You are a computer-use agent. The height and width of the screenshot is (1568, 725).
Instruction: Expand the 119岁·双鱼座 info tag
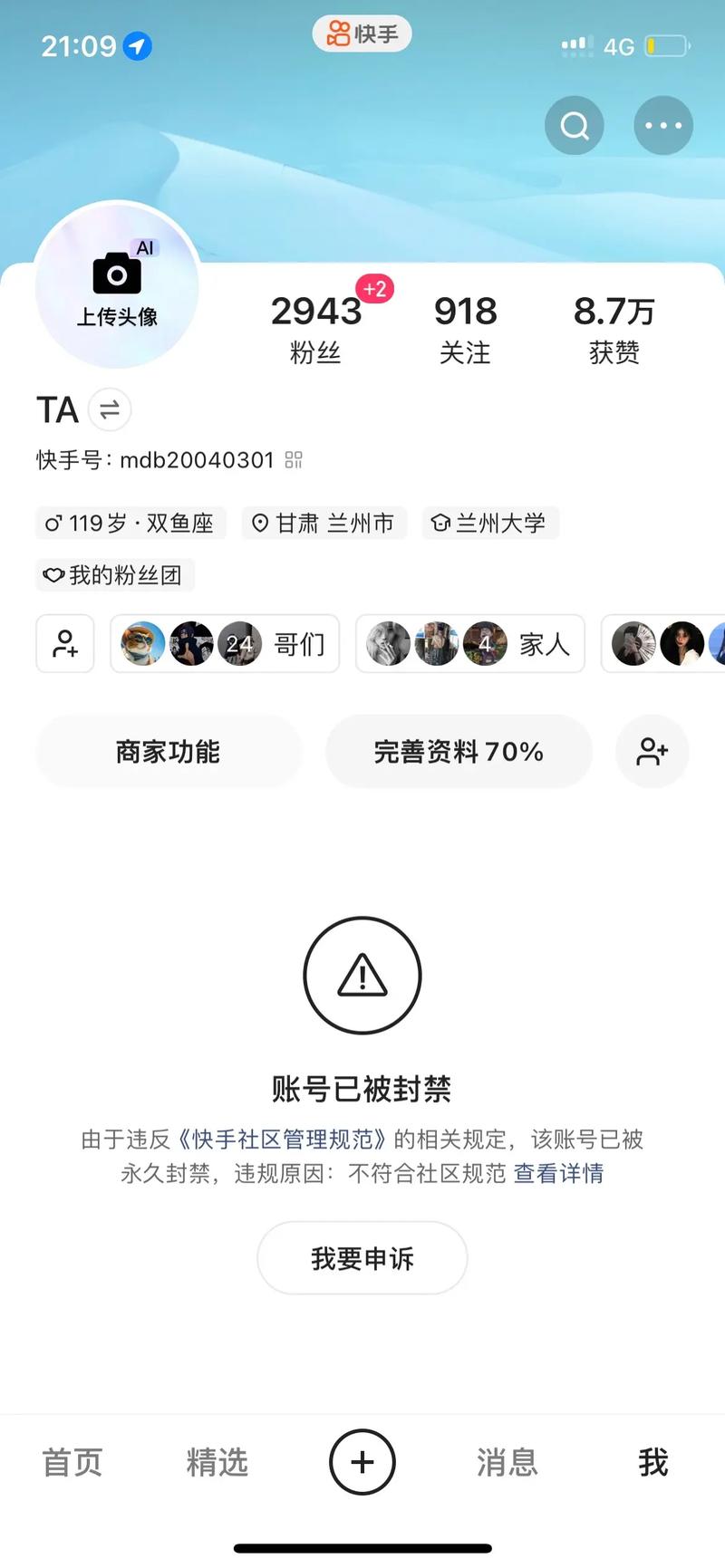pyautogui.click(x=130, y=523)
